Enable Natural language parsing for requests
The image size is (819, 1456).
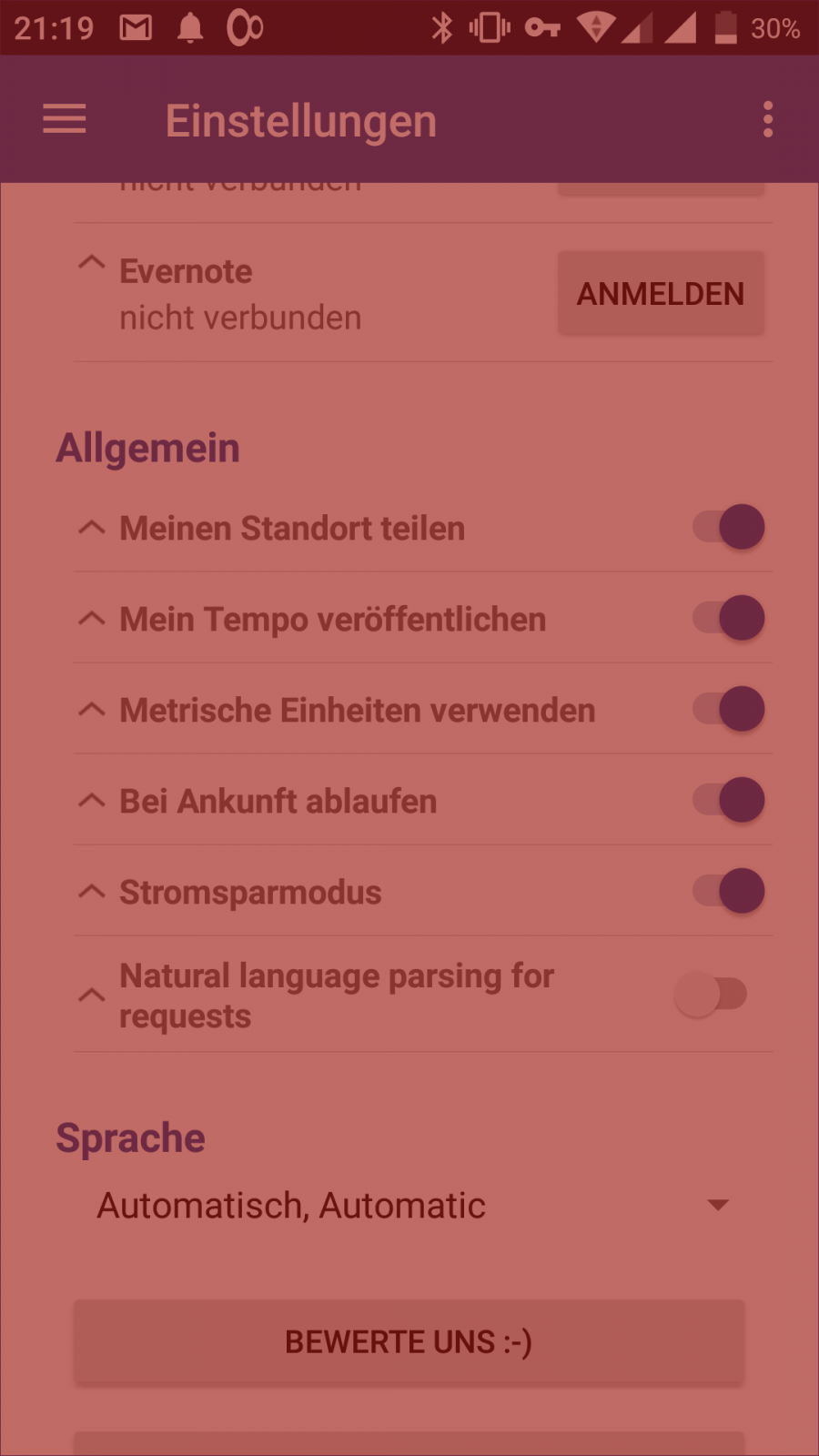712,994
